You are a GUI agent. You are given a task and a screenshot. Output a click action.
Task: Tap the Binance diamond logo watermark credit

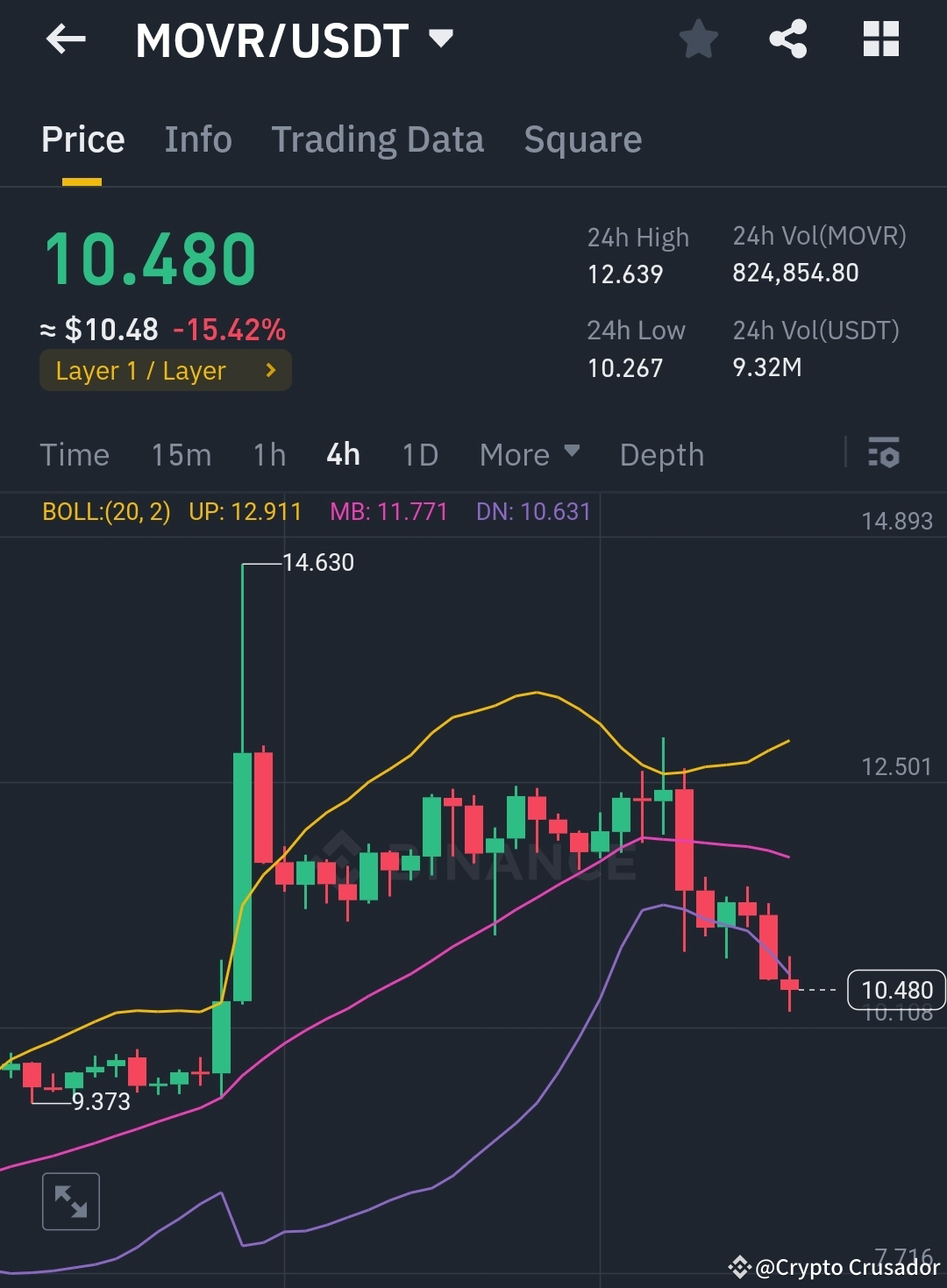click(x=742, y=1267)
